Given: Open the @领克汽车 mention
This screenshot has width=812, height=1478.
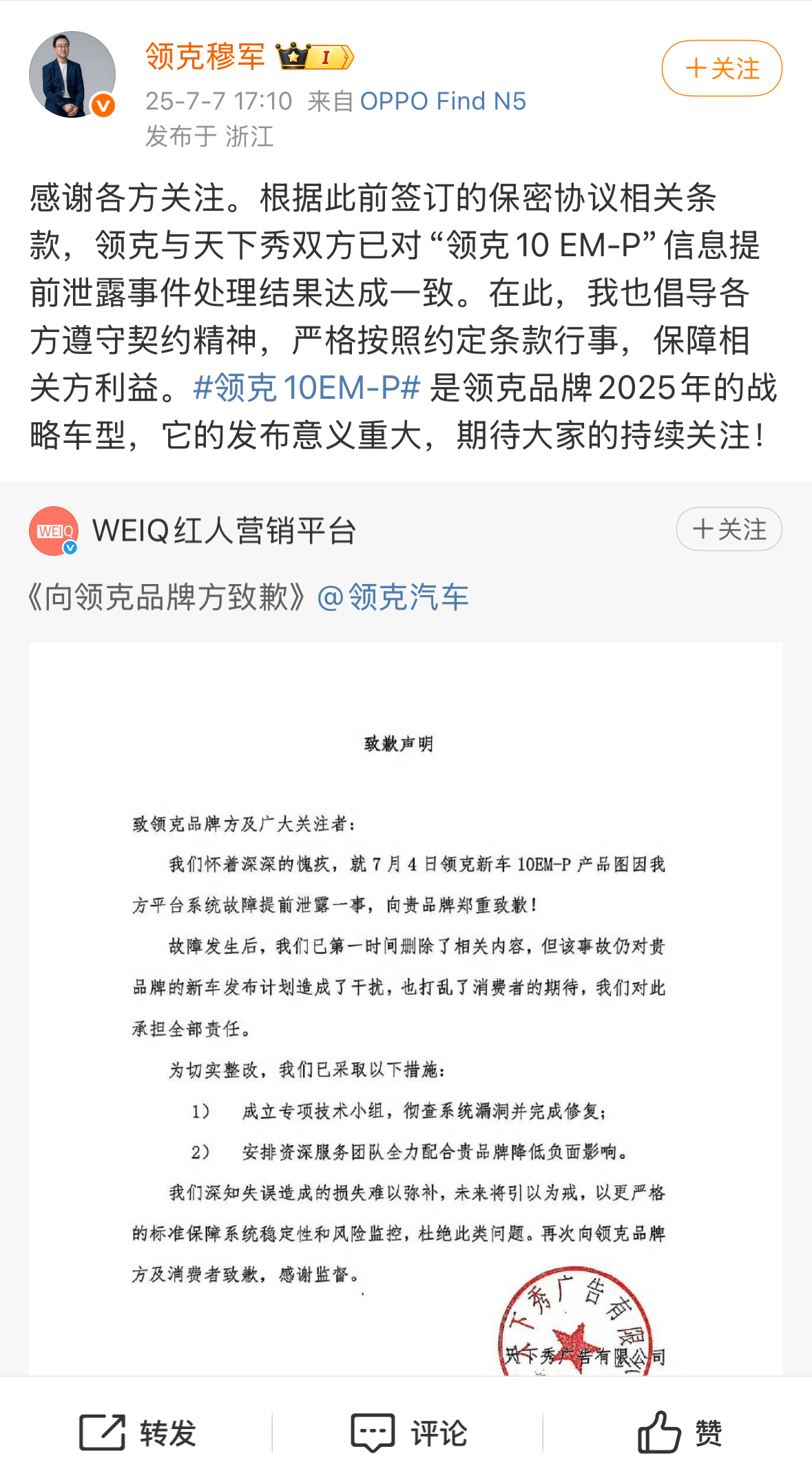Looking at the screenshot, I should coord(393,597).
